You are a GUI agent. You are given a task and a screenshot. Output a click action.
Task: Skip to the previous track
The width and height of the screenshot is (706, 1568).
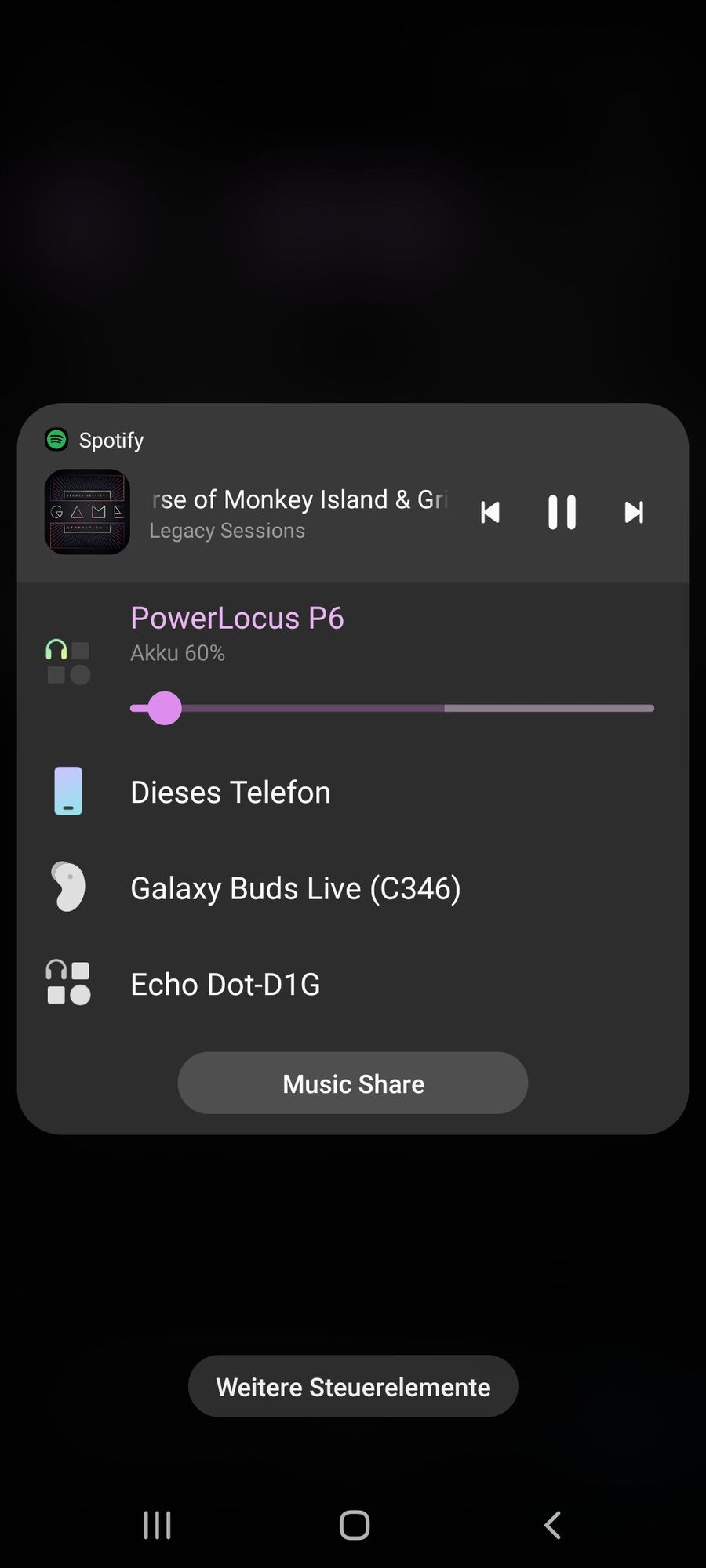(x=490, y=513)
